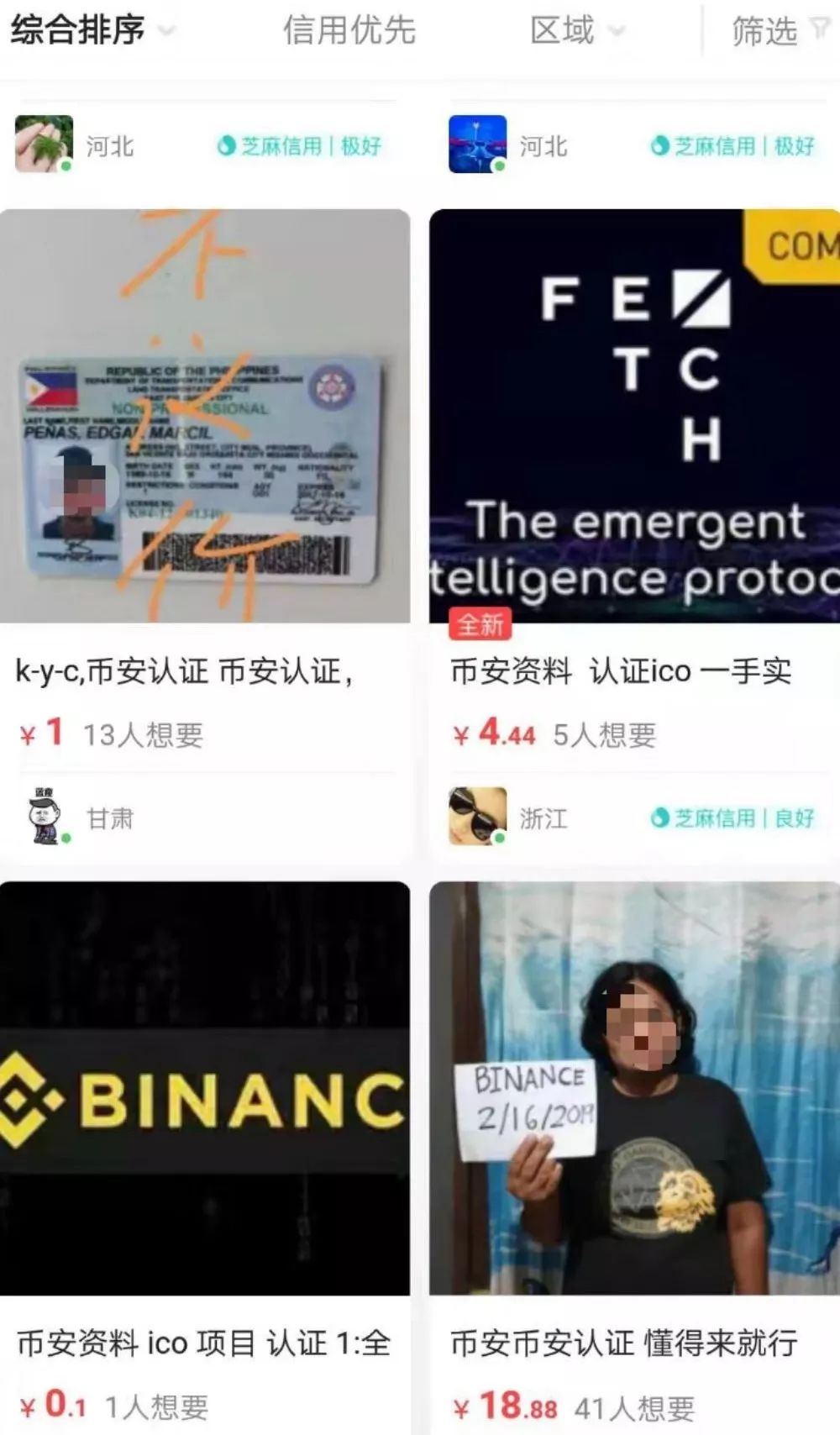The image size is (840, 1435).
Task: Open the 币安资料 ico 项目 认证 listing
Action: [205, 1088]
